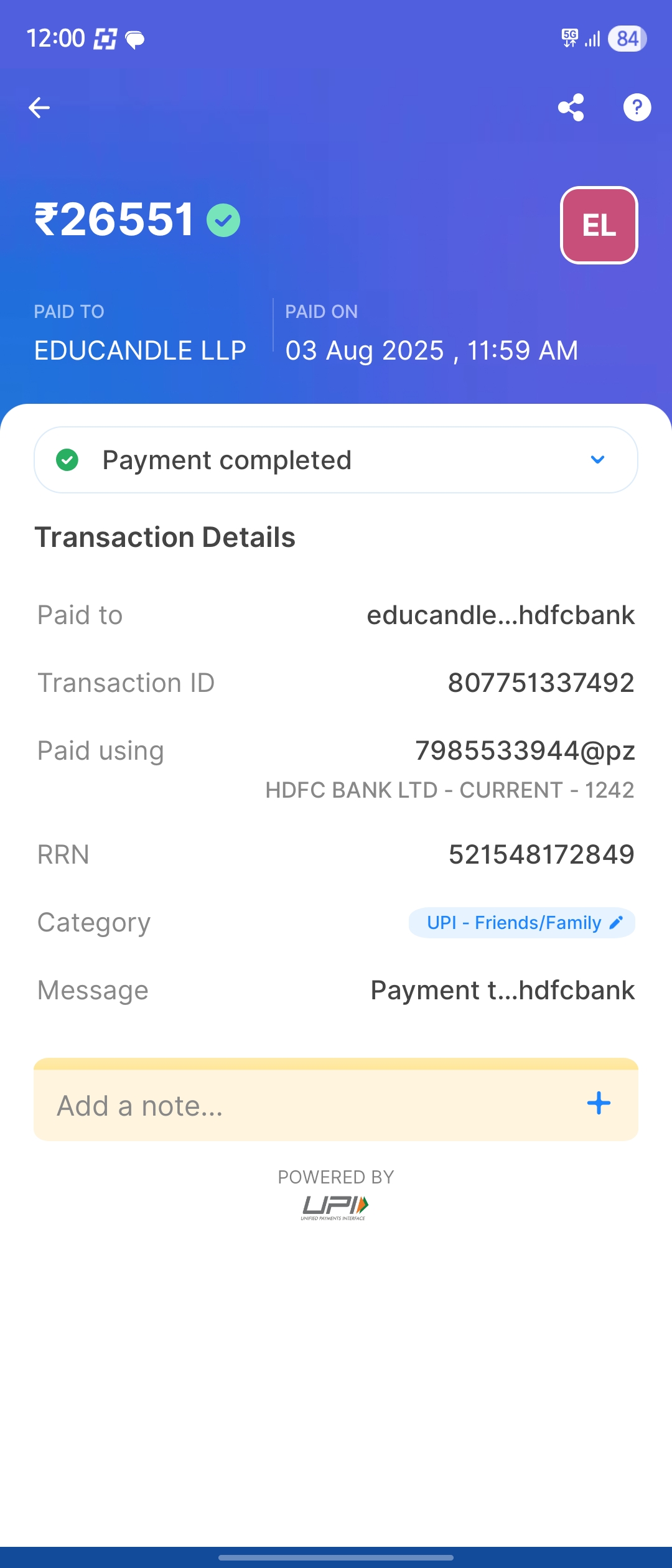Open the EL avatar for EDUCANDLE LLP

[x=599, y=225]
